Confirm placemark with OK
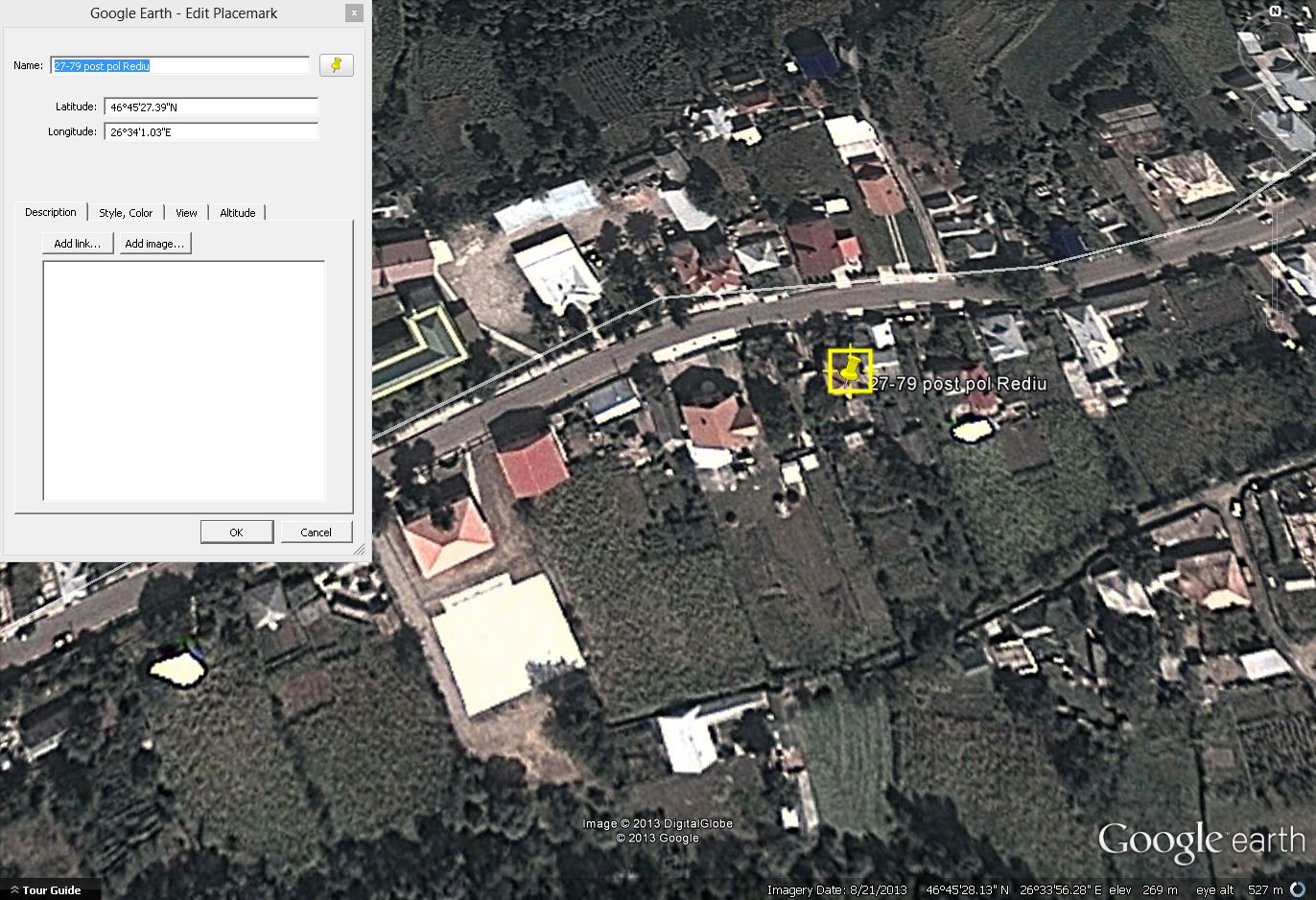The width and height of the screenshot is (1316, 900). [236, 532]
